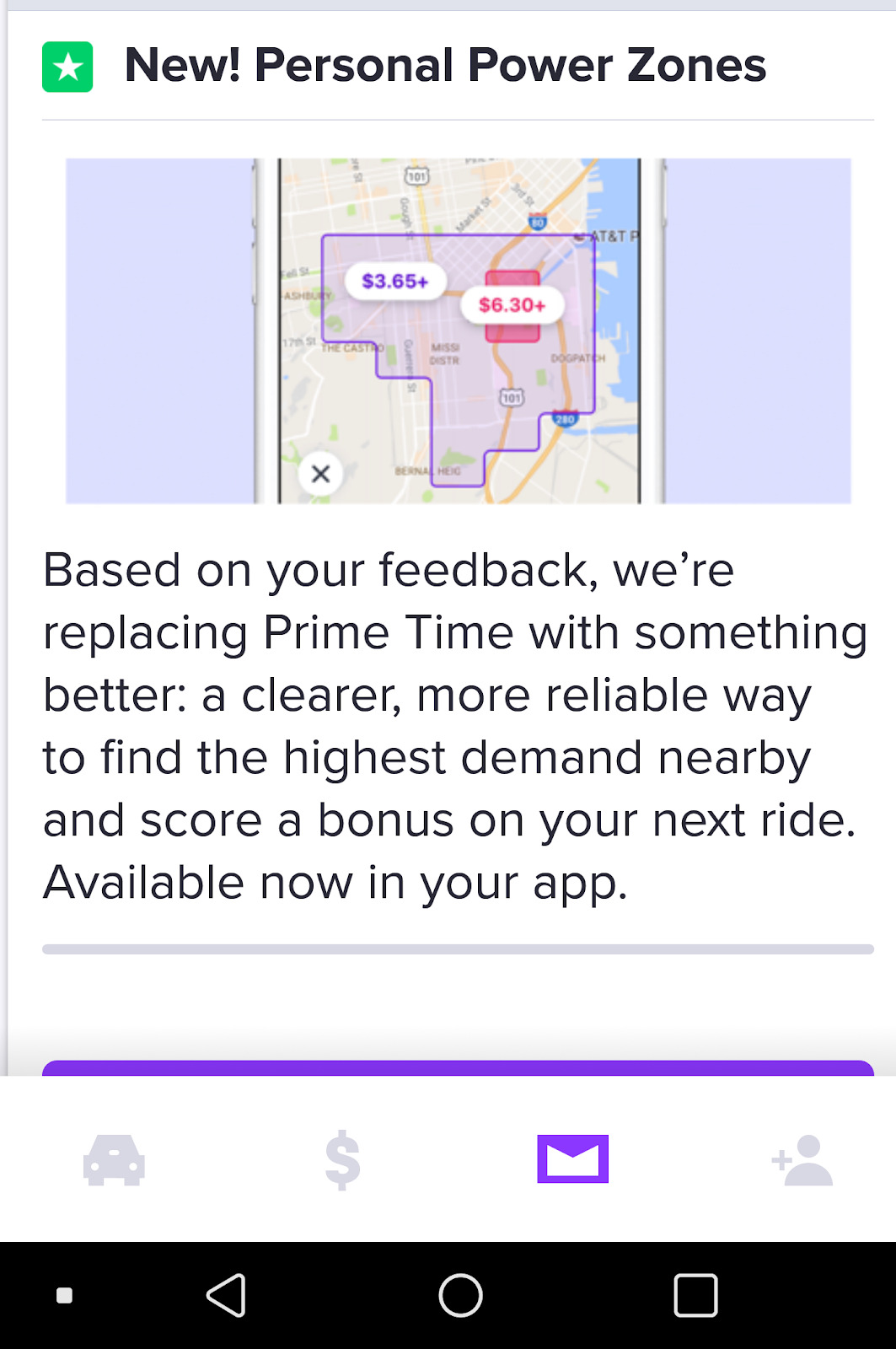Switch to the car driving tab

(114, 1160)
